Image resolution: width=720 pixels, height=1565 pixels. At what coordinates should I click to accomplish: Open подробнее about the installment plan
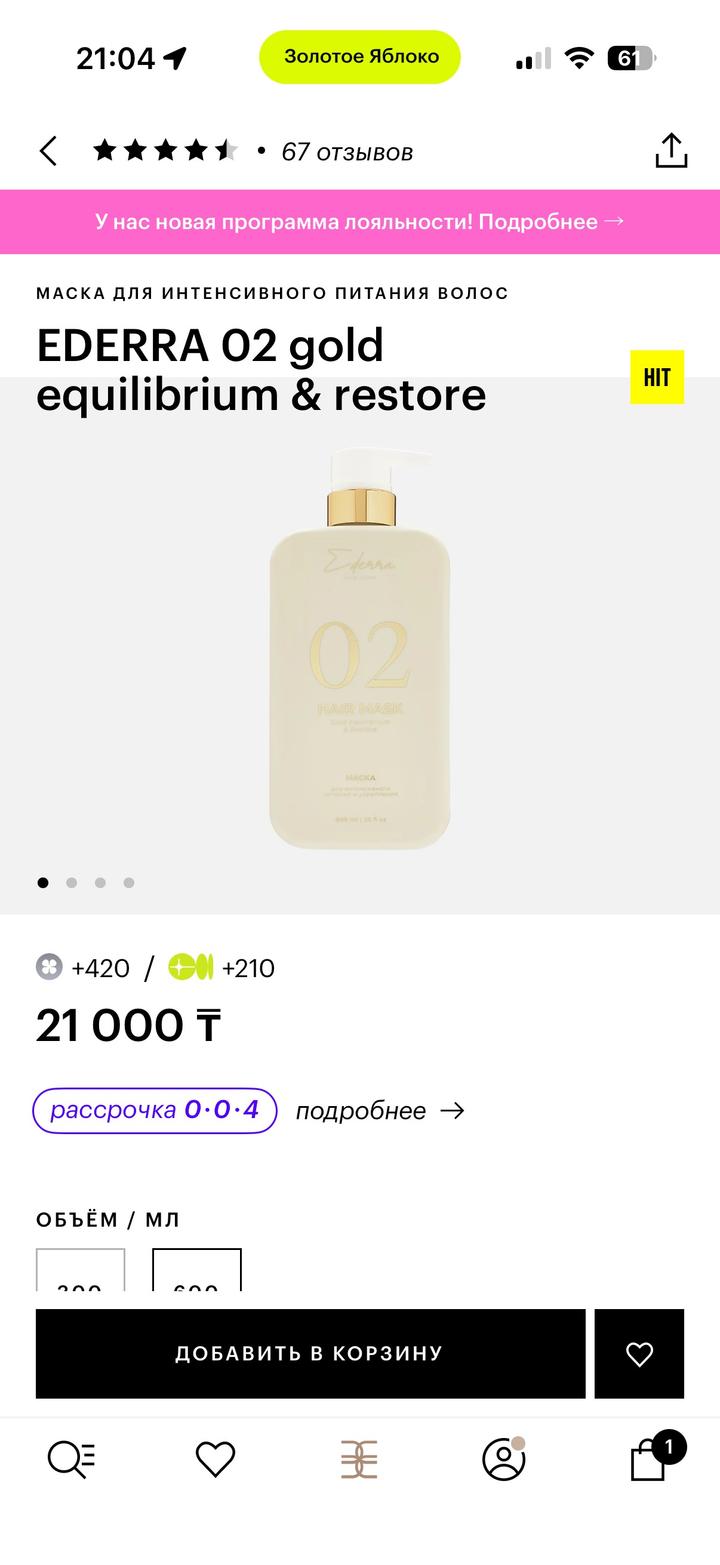pyautogui.click(x=380, y=1111)
